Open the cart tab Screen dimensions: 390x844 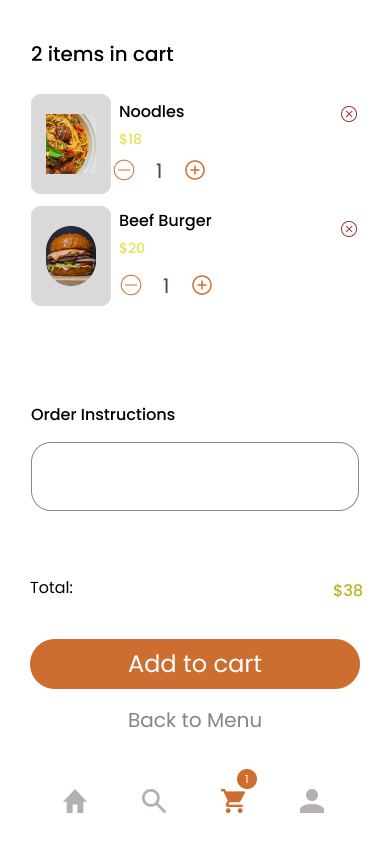click(233, 801)
